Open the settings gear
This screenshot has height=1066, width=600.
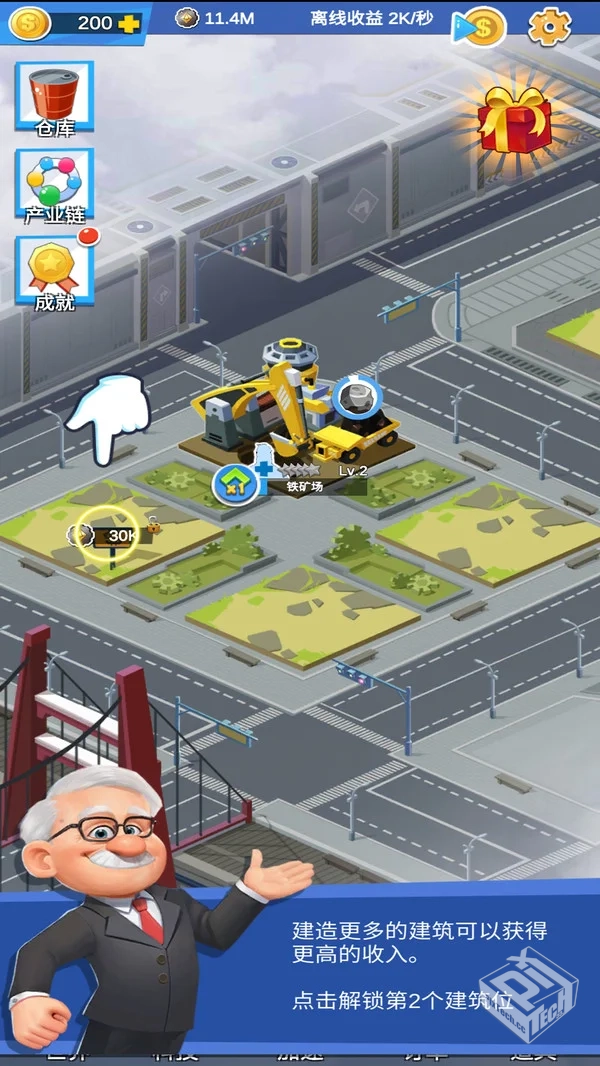548,27
